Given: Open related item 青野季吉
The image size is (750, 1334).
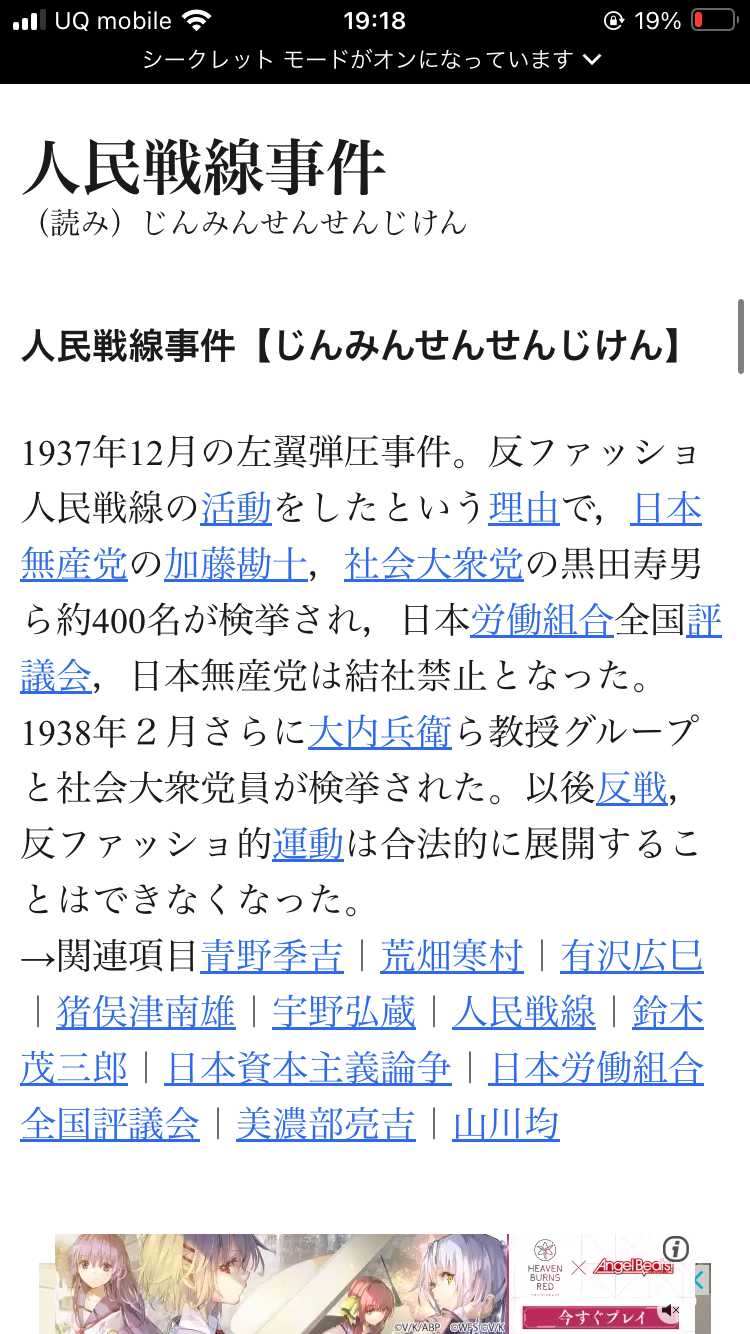Looking at the screenshot, I should 271,957.
